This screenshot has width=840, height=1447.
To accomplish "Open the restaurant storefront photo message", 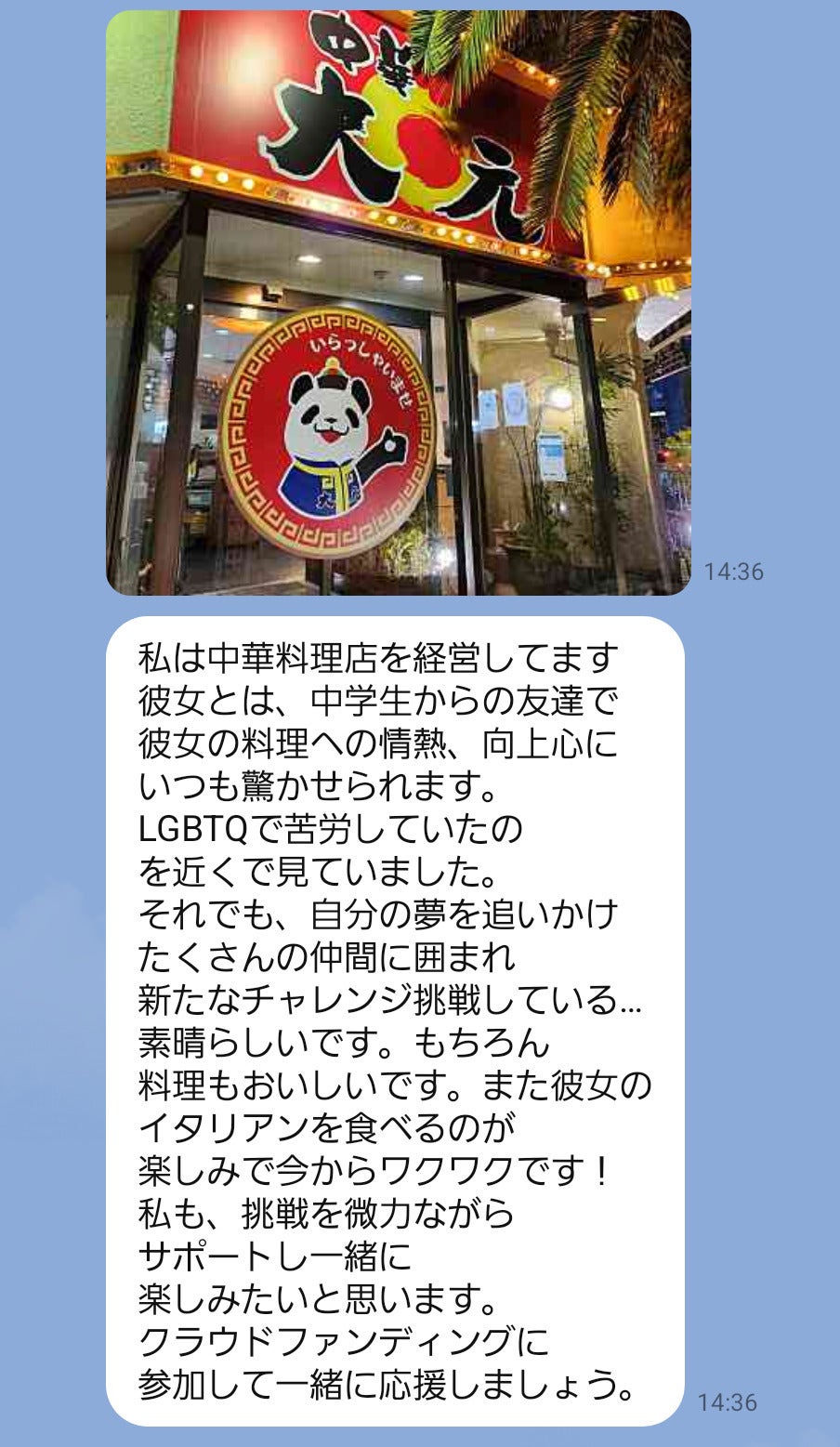I will pos(398,303).
